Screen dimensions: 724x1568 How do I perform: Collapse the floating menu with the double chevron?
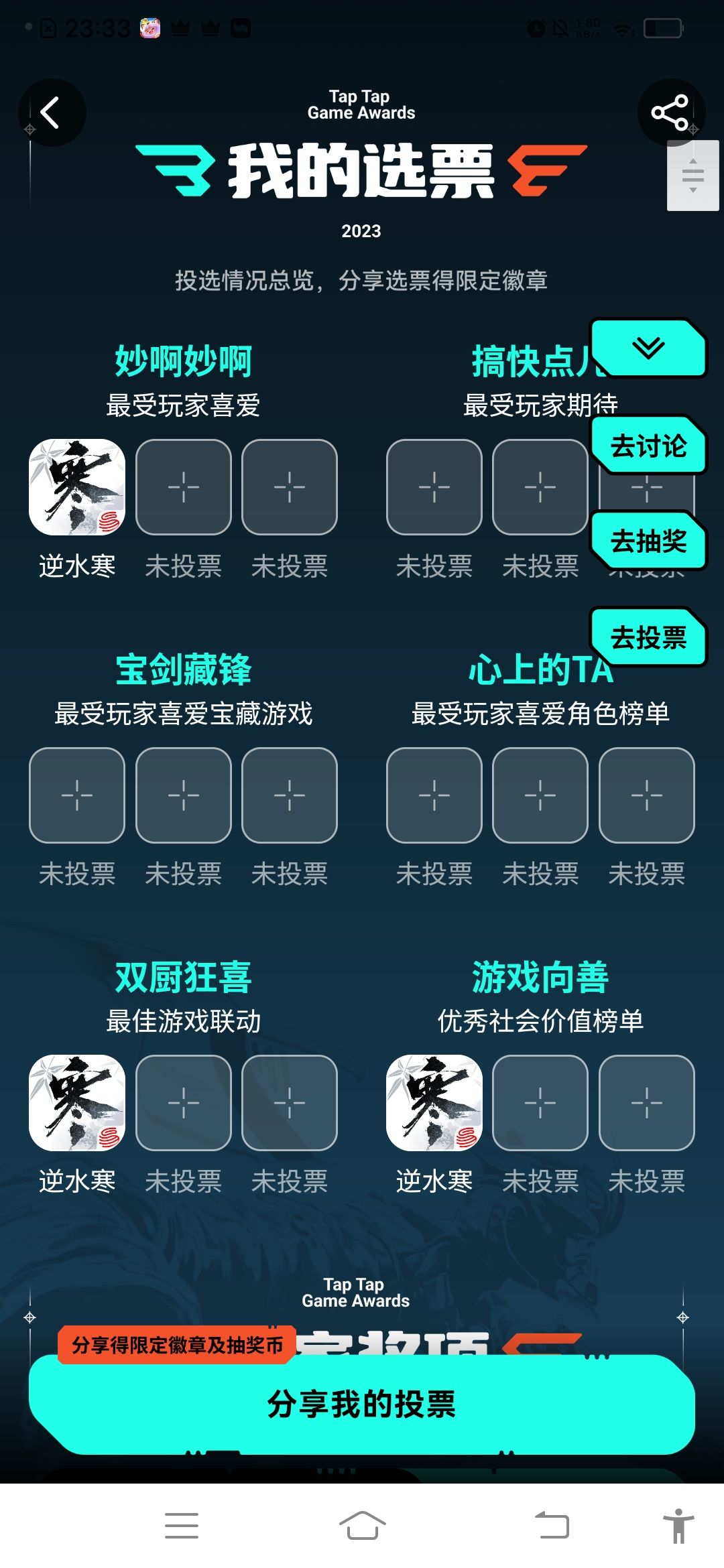[648, 348]
